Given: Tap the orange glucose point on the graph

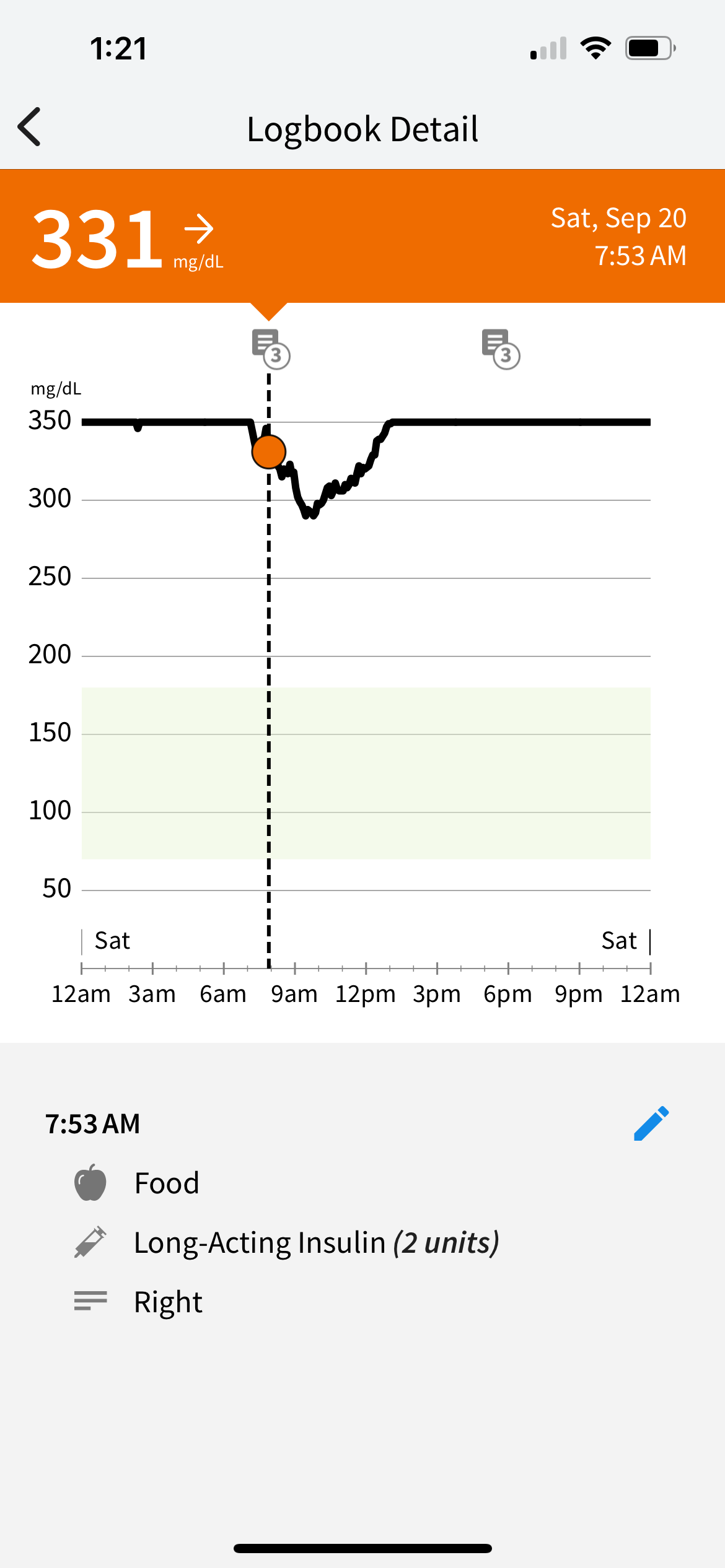Looking at the screenshot, I should (x=269, y=451).
